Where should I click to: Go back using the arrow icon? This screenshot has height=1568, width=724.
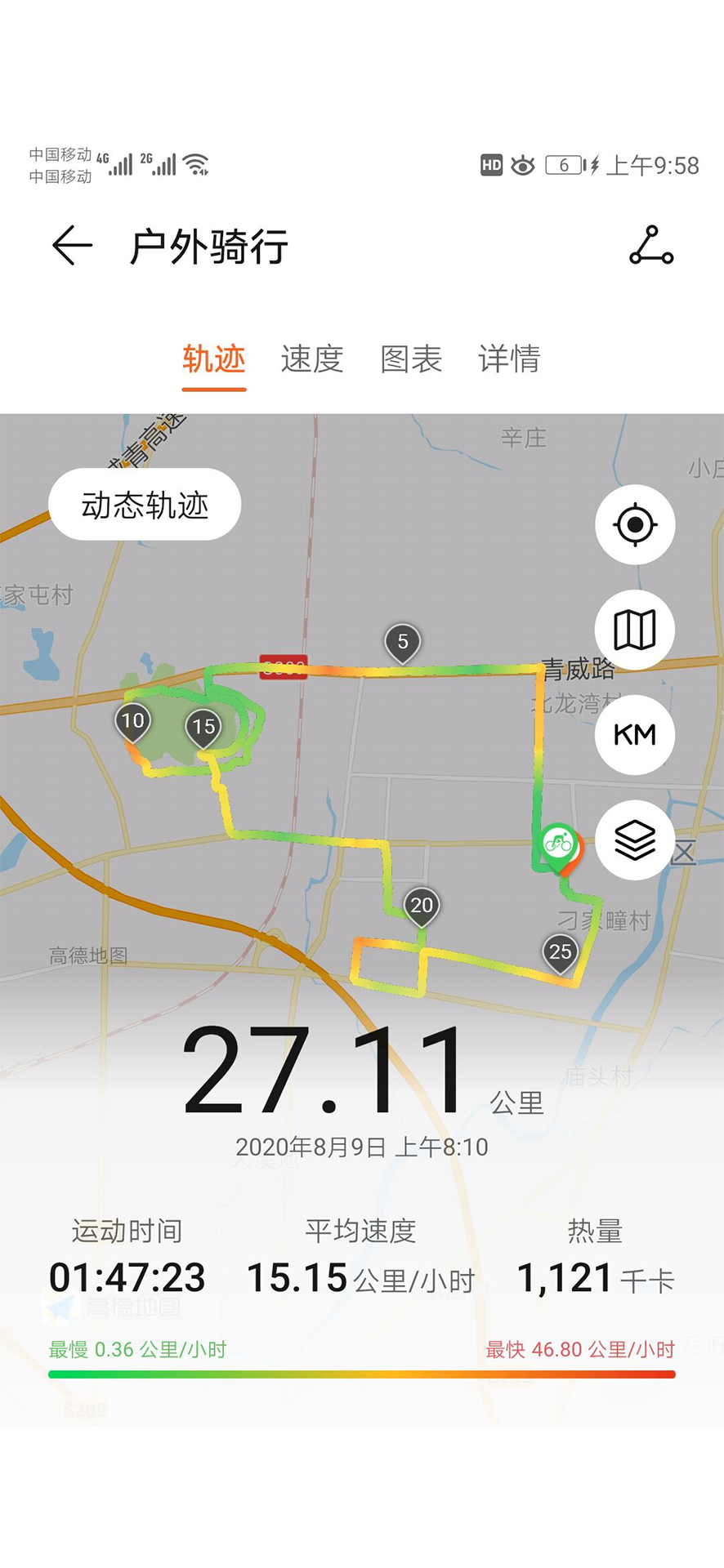point(73,246)
